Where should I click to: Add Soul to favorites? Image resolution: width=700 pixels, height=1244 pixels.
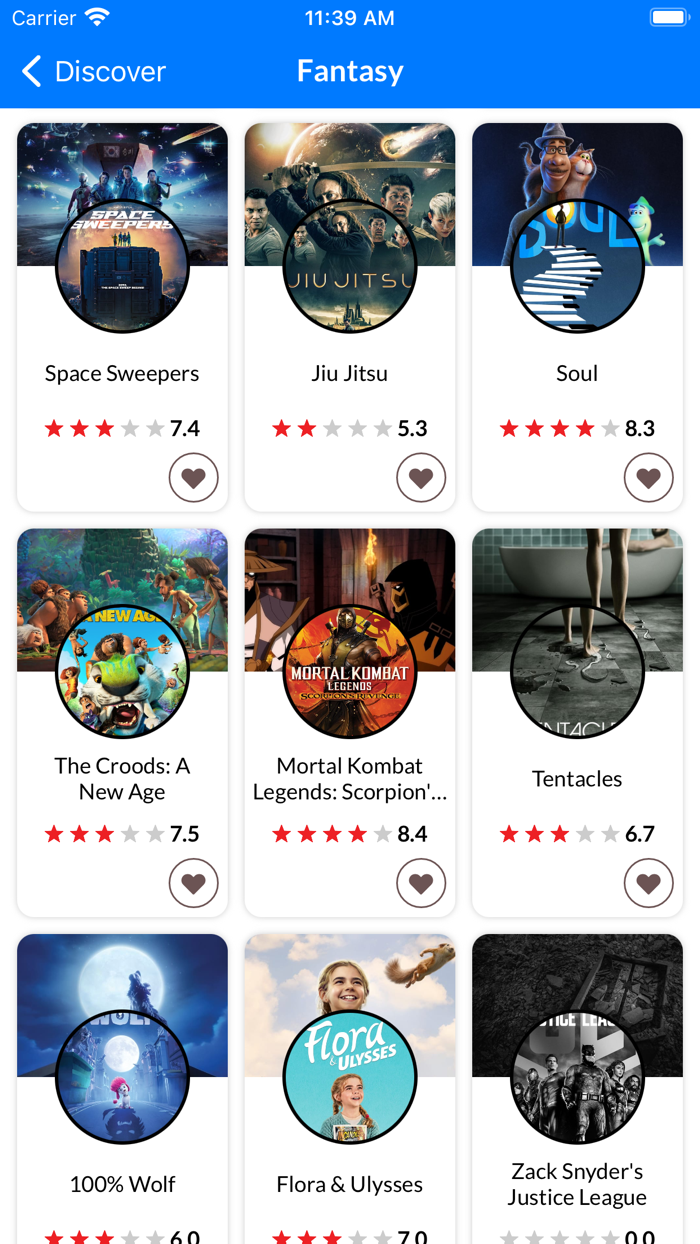pyautogui.click(x=649, y=478)
